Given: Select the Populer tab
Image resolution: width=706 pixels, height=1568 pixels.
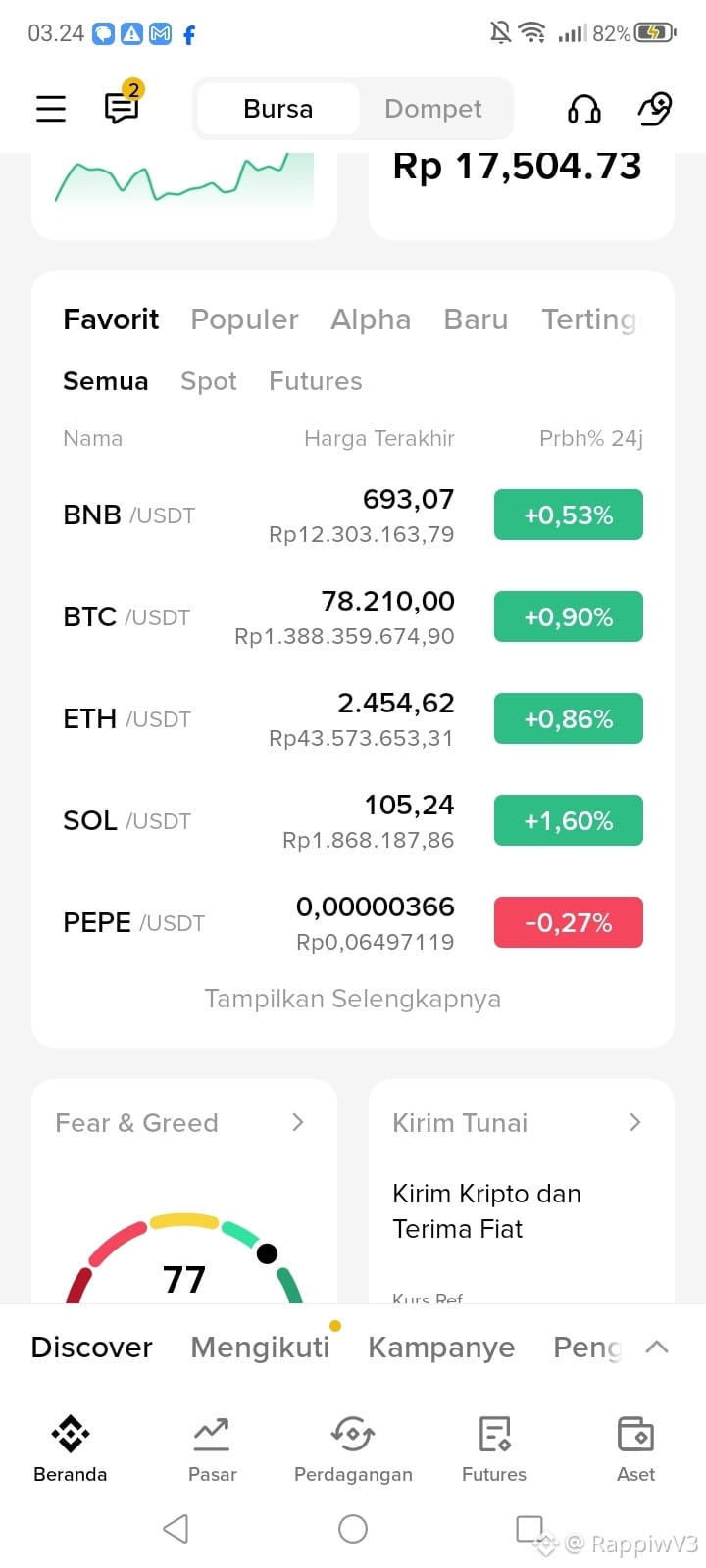Looking at the screenshot, I should [244, 319].
